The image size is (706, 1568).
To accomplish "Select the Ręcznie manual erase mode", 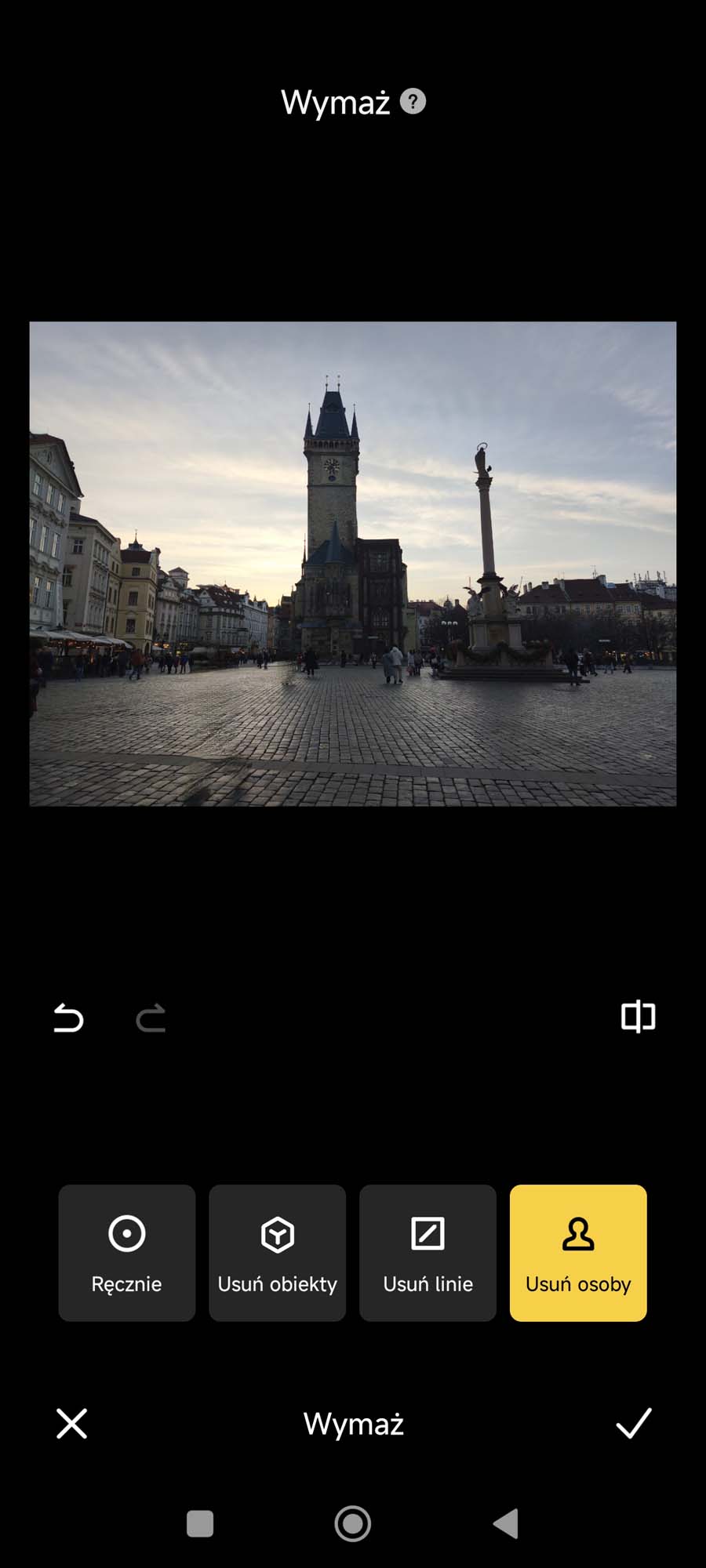I will click(127, 1253).
